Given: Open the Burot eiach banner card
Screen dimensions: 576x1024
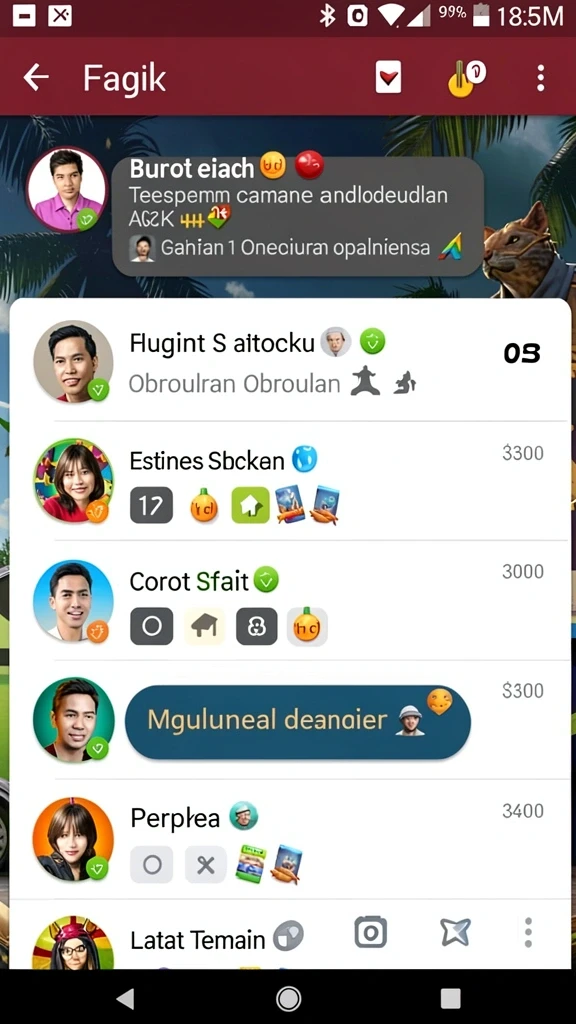Looking at the screenshot, I should pyautogui.click(x=298, y=216).
